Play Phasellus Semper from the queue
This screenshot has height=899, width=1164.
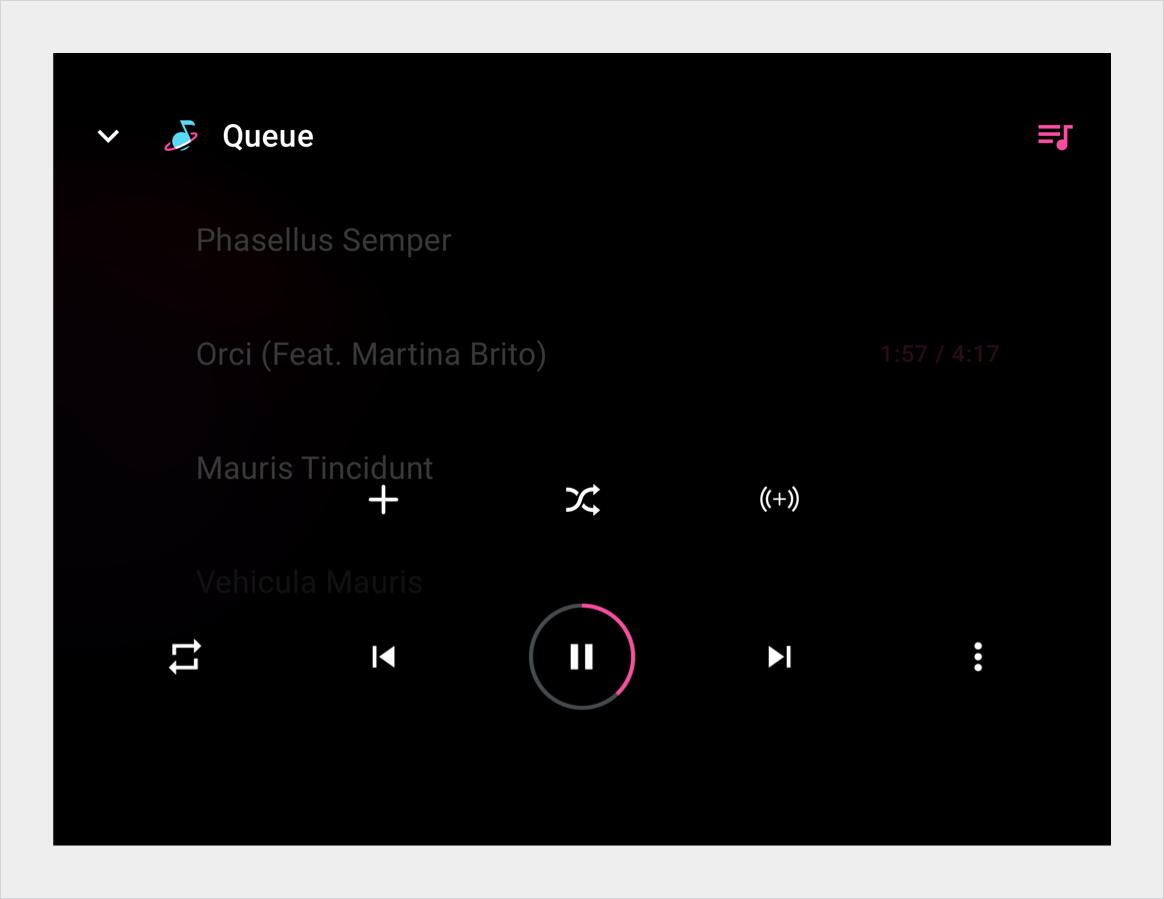pos(324,240)
